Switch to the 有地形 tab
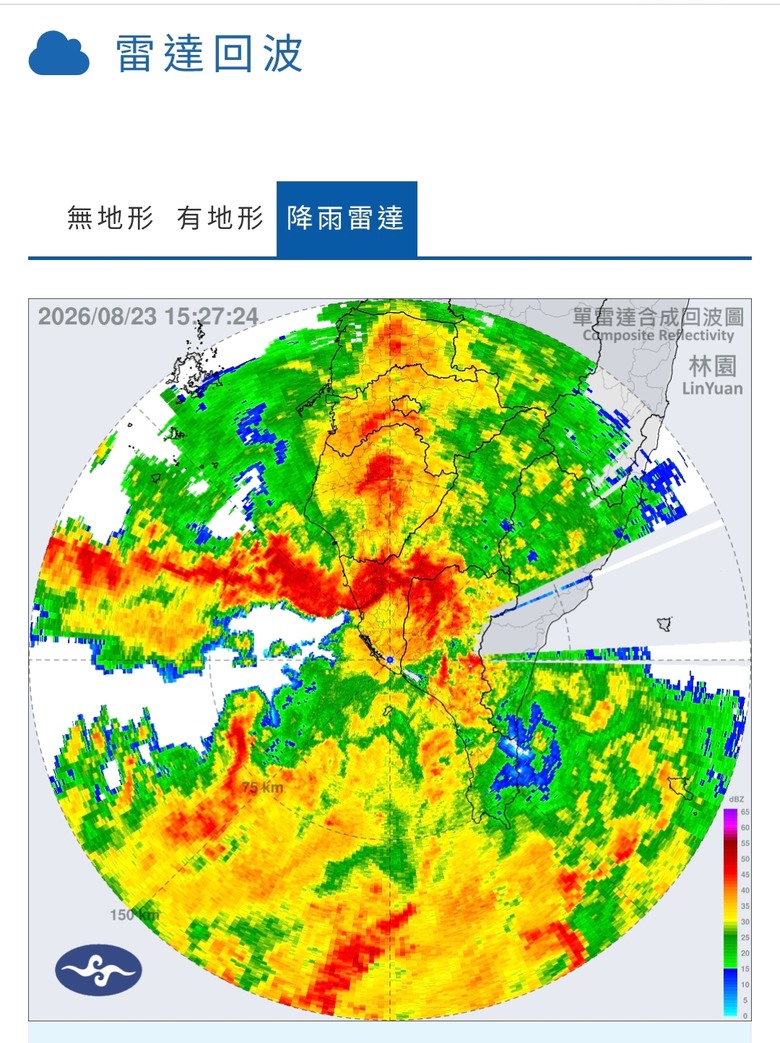The image size is (780, 1043). pyautogui.click(x=221, y=218)
